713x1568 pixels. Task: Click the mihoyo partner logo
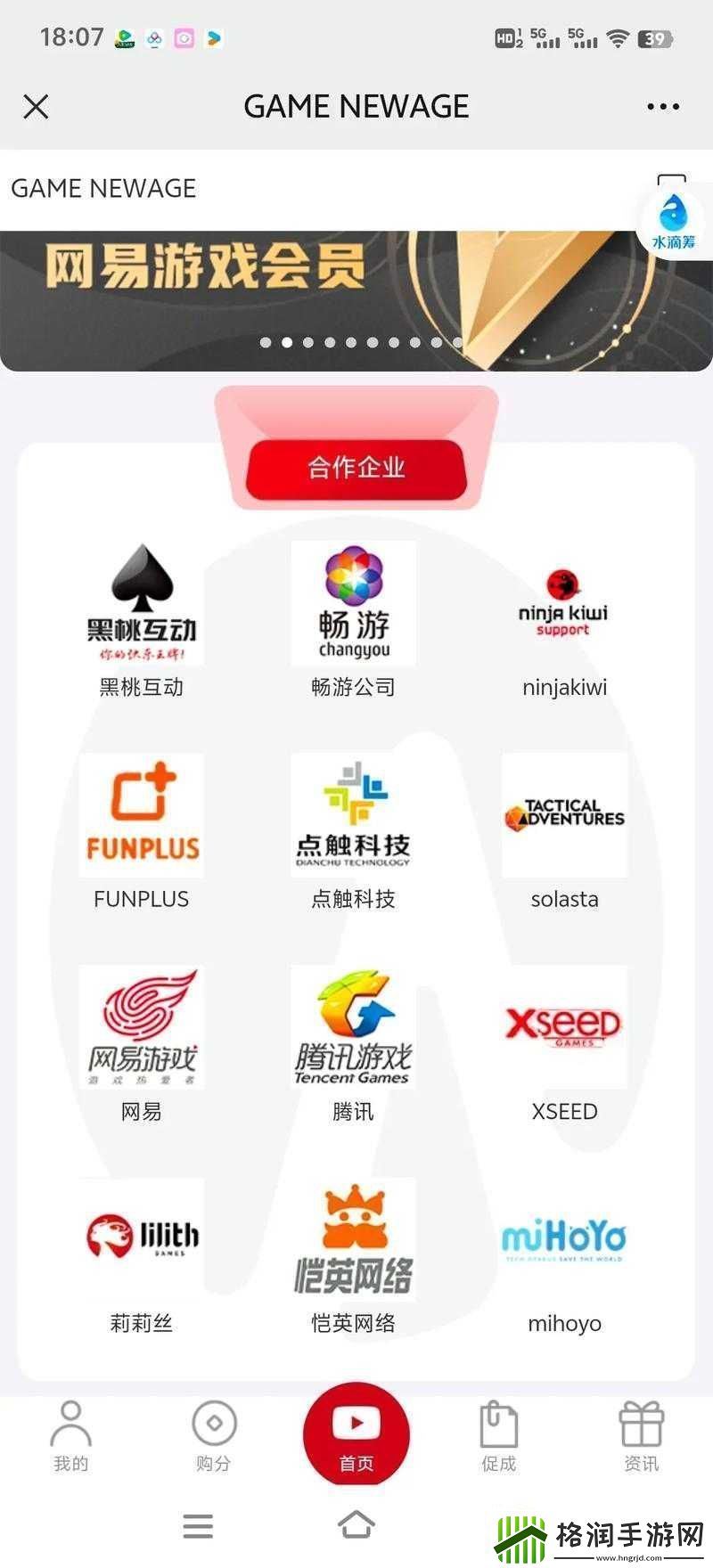pyautogui.click(x=564, y=1238)
